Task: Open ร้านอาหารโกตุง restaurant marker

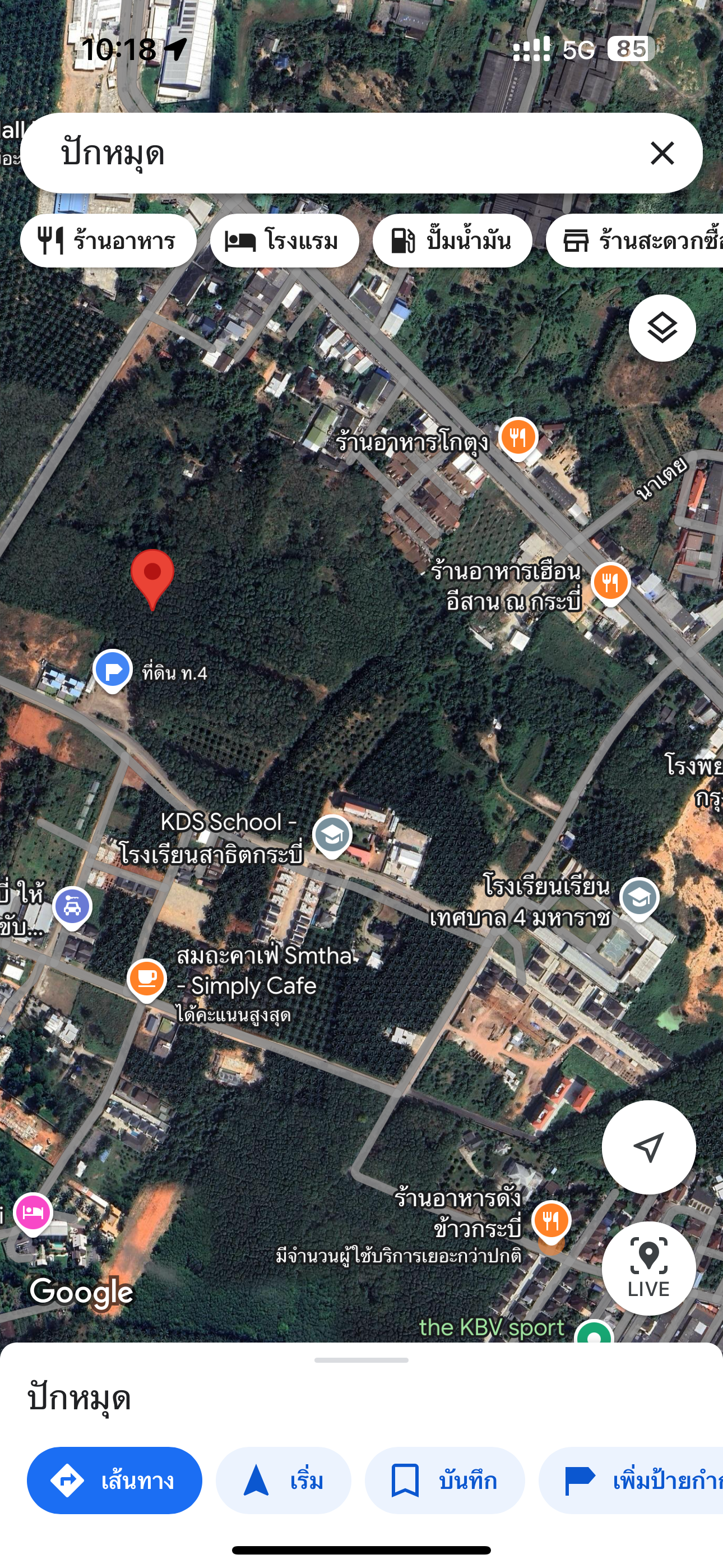Action: [518, 438]
